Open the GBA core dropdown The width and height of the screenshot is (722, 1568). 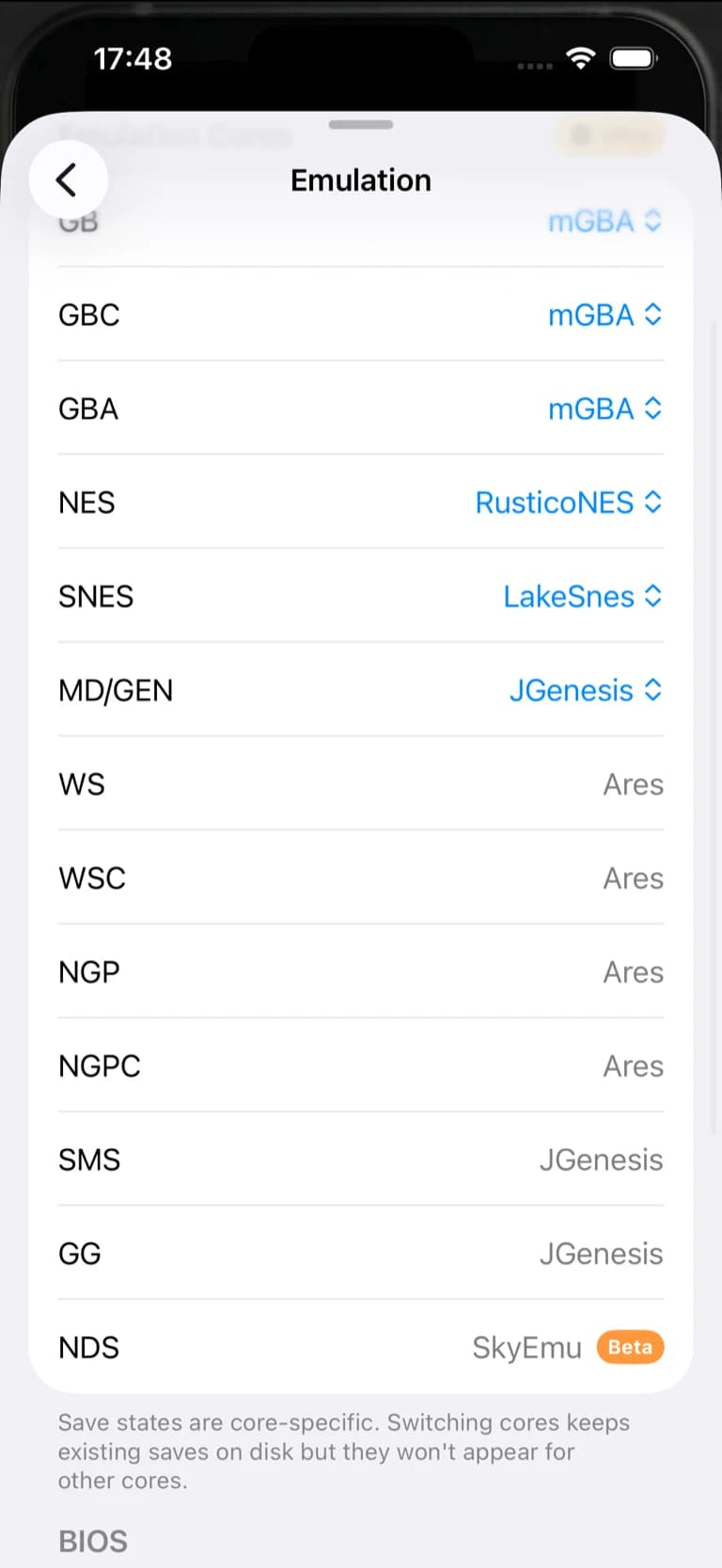pos(604,409)
